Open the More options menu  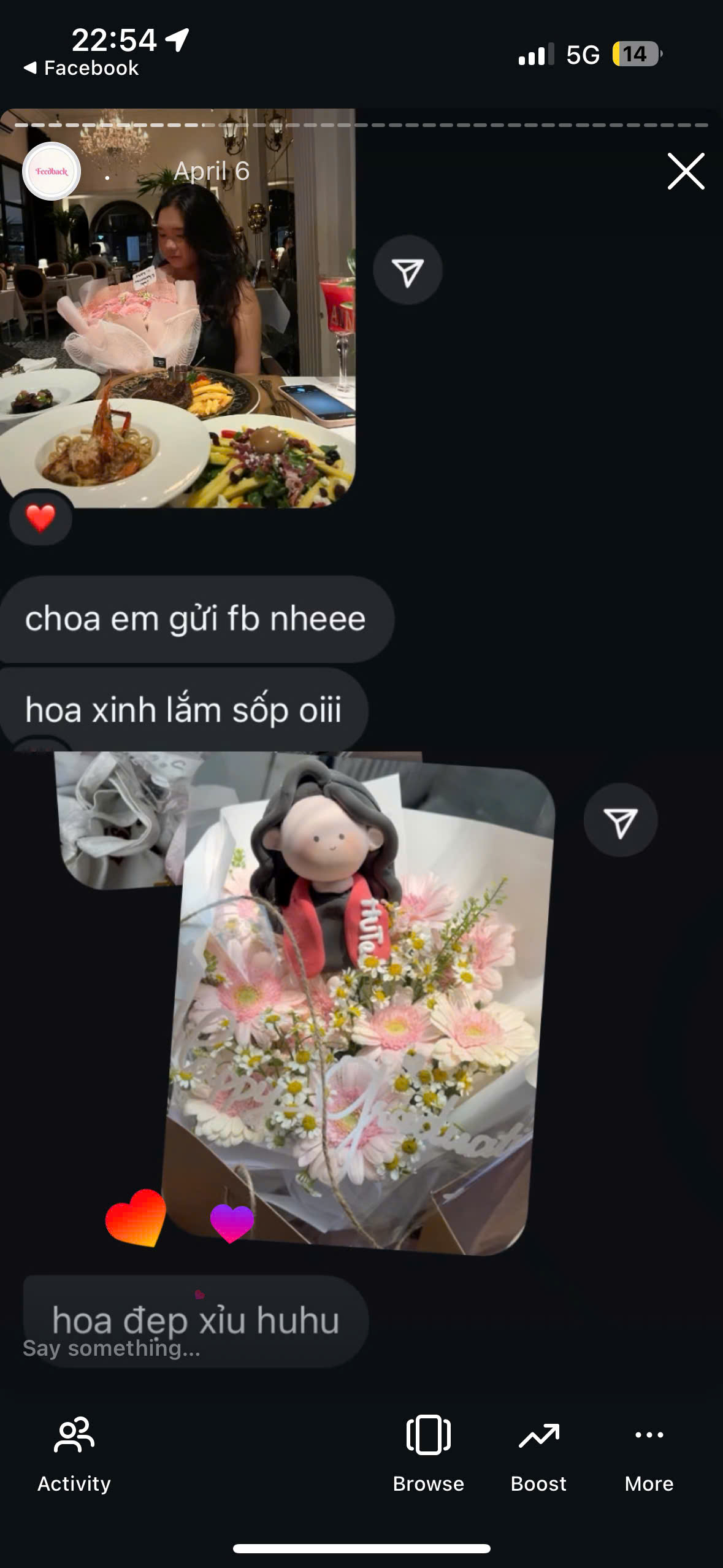(x=649, y=1455)
